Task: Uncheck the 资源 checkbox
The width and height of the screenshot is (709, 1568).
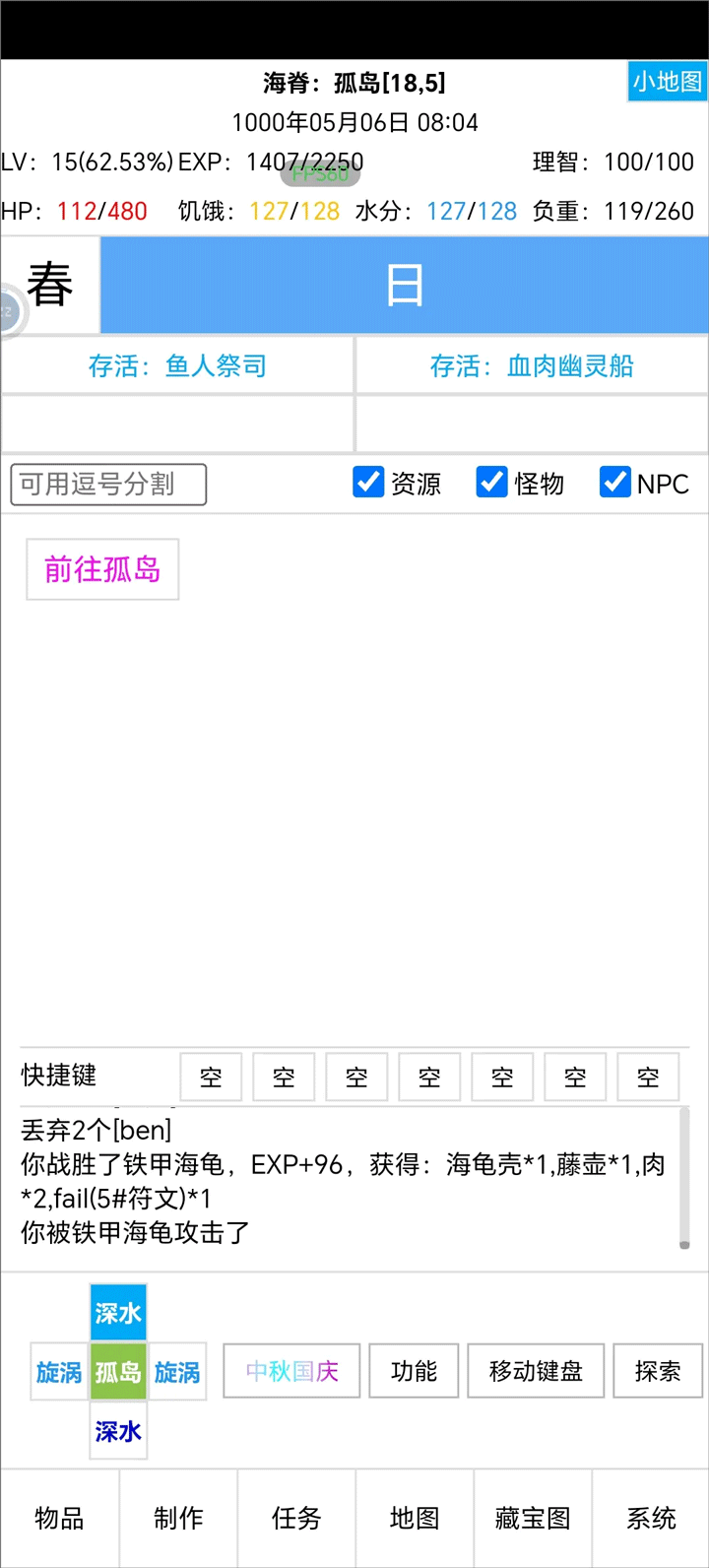Action: (x=368, y=483)
